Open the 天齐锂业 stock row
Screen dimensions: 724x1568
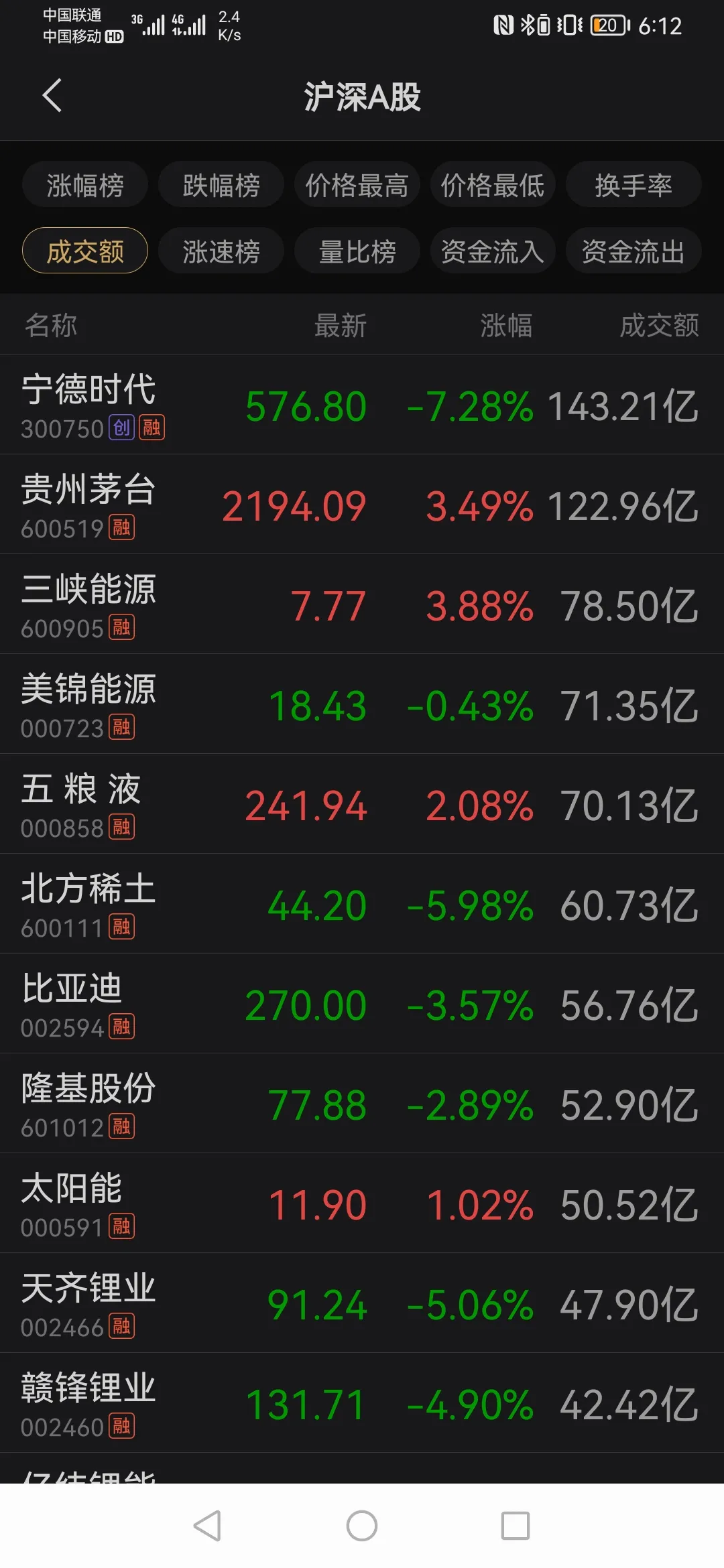pos(362,1303)
